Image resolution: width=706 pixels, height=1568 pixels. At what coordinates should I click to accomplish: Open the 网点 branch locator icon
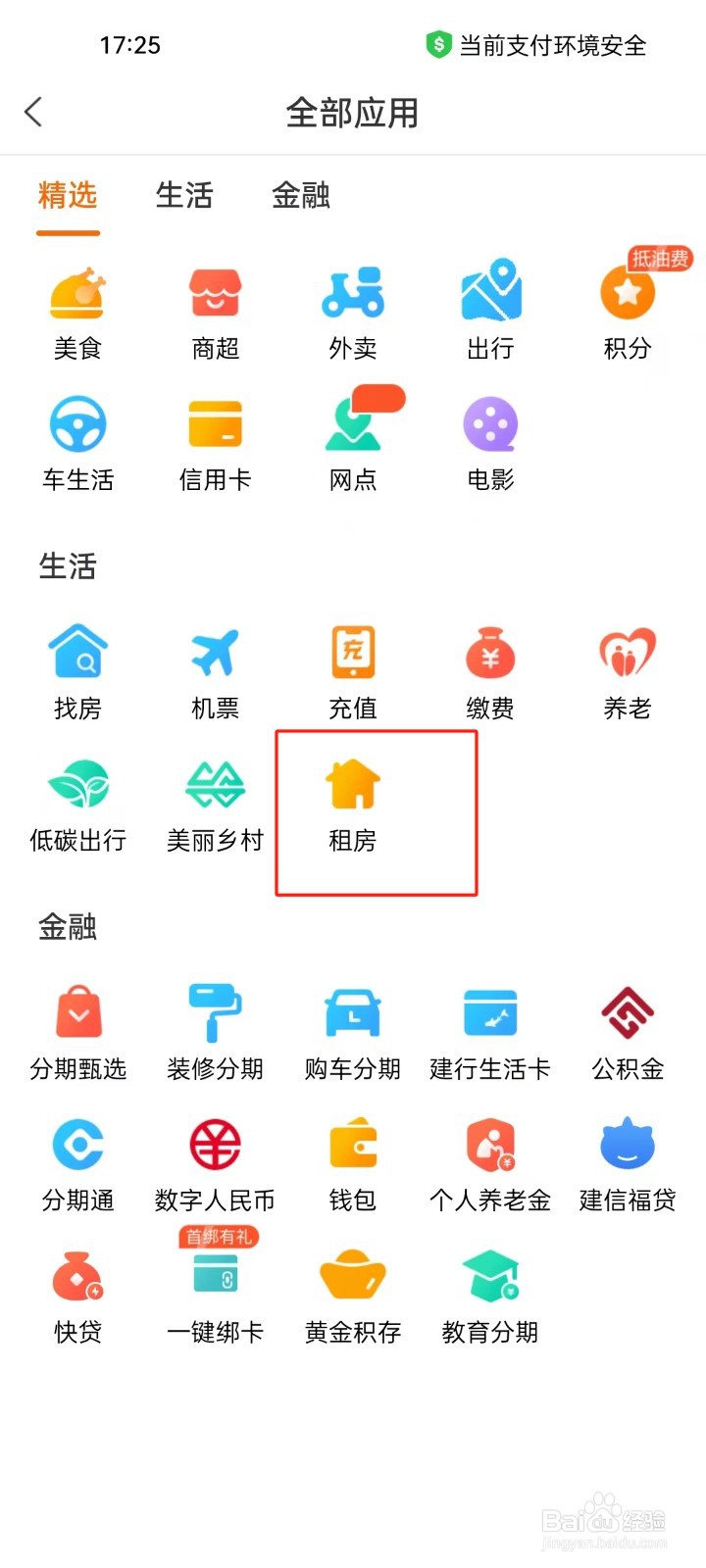(x=352, y=436)
